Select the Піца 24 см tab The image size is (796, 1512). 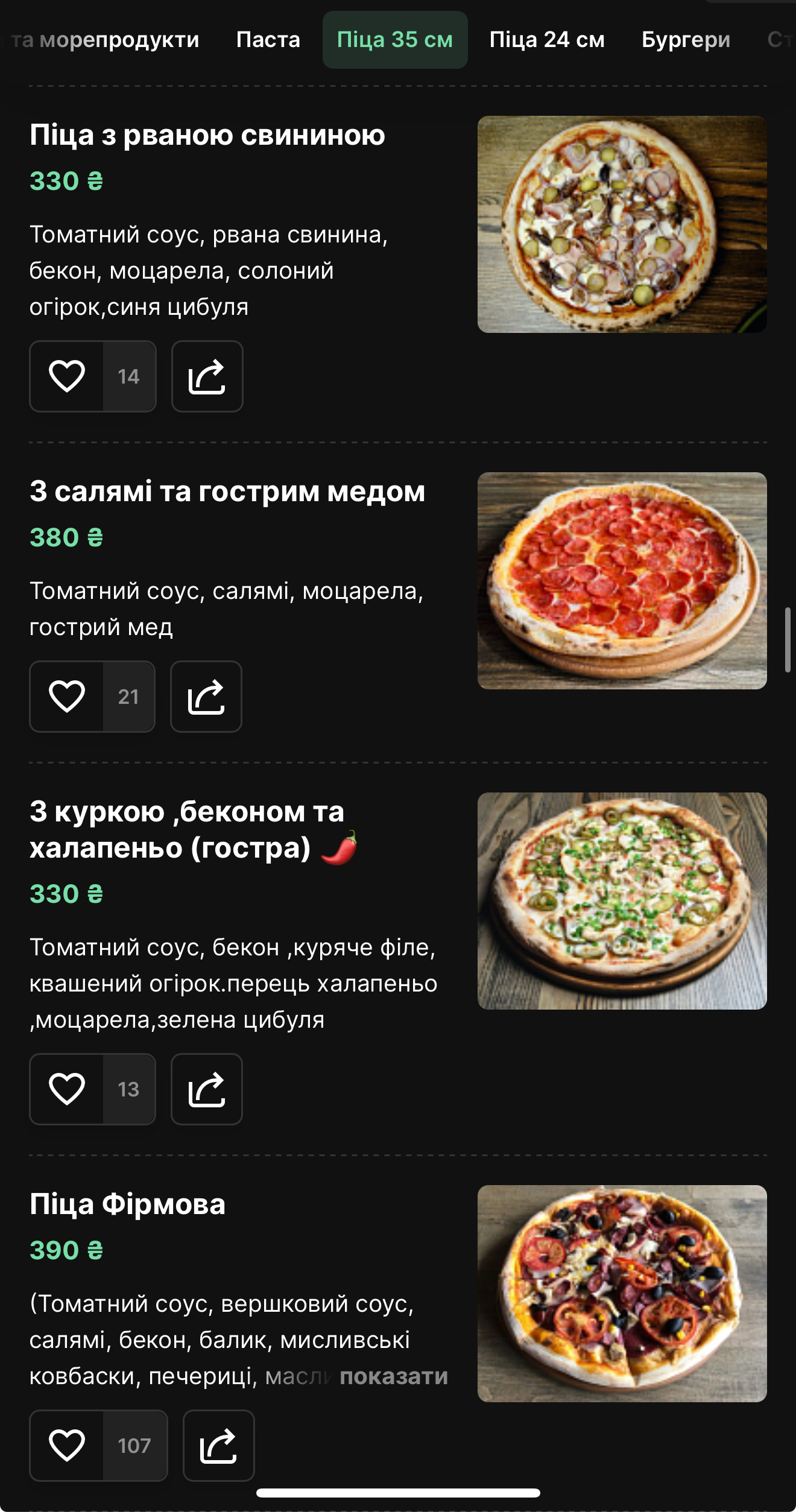[x=547, y=40]
